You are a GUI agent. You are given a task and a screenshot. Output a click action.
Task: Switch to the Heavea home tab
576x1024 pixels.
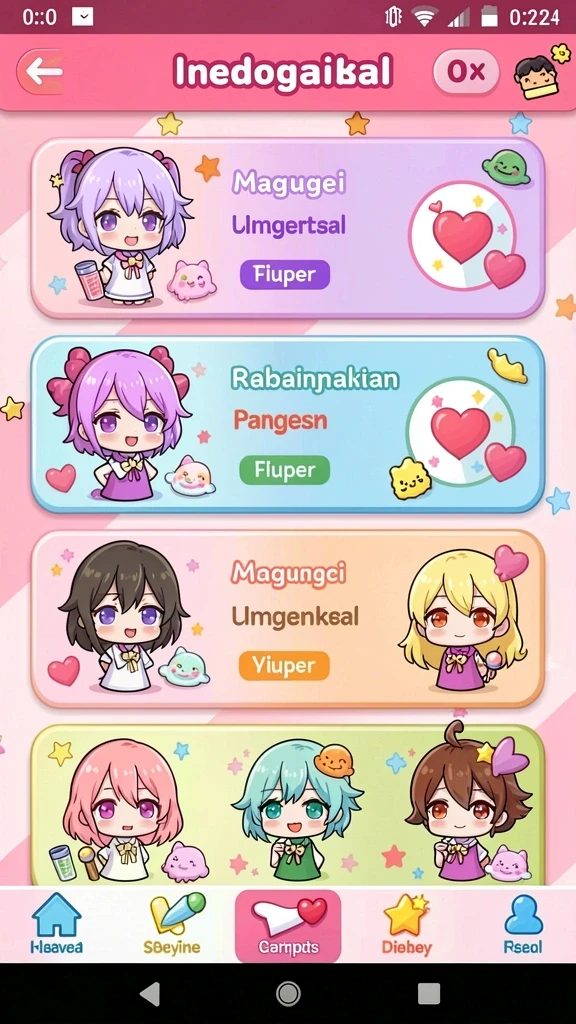(x=57, y=925)
